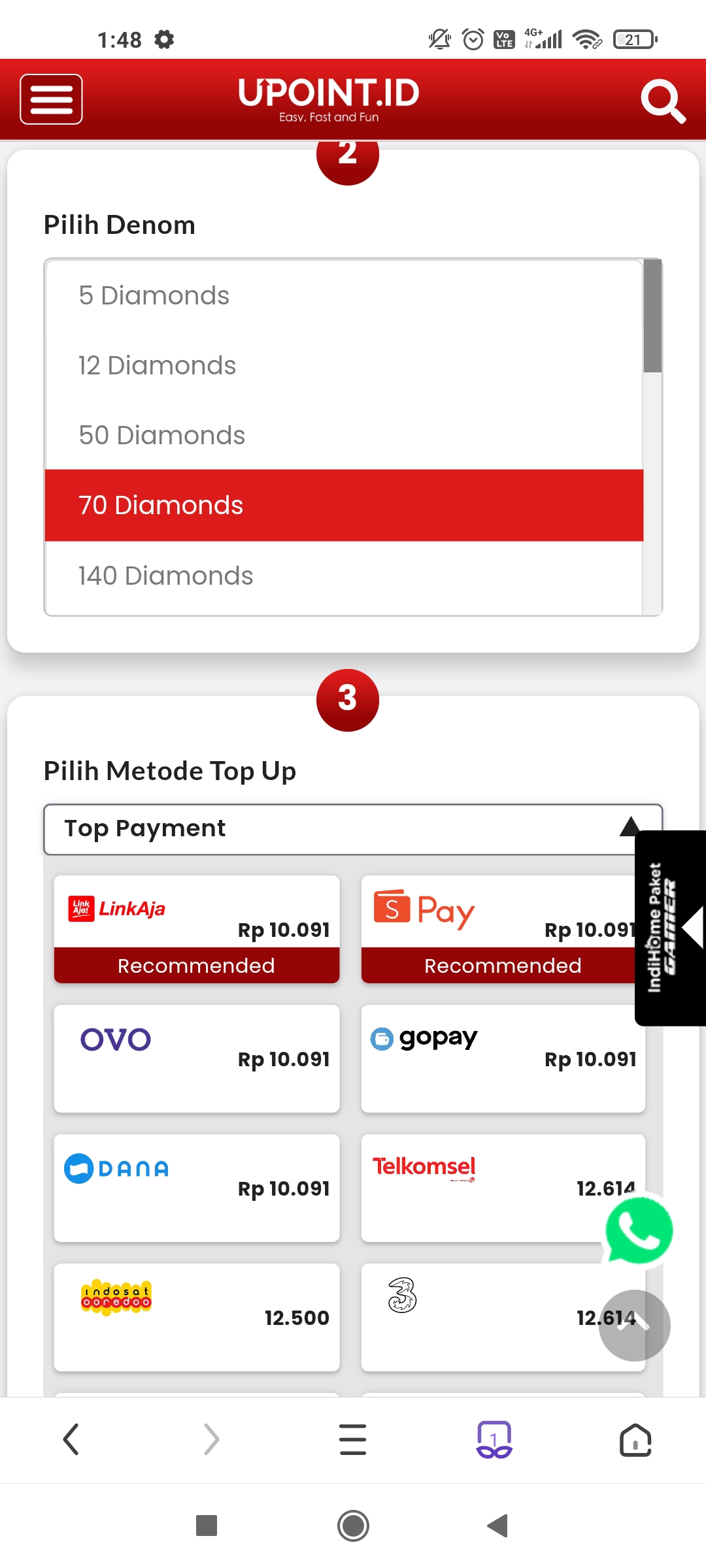The height and width of the screenshot is (1568, 706).
Task: Select OVO as payment method
Action: [196, 1057]
